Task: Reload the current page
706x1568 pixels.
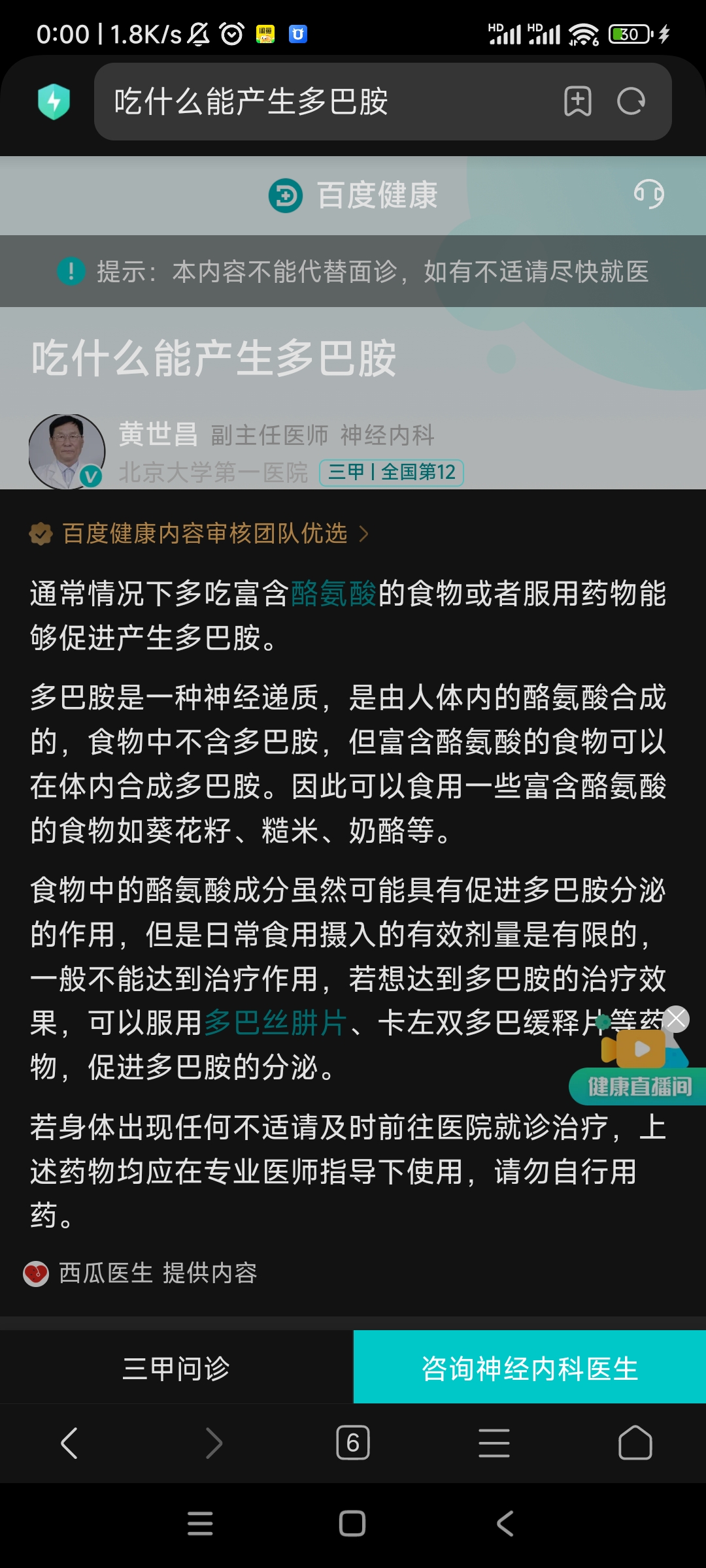Action: 631,101
